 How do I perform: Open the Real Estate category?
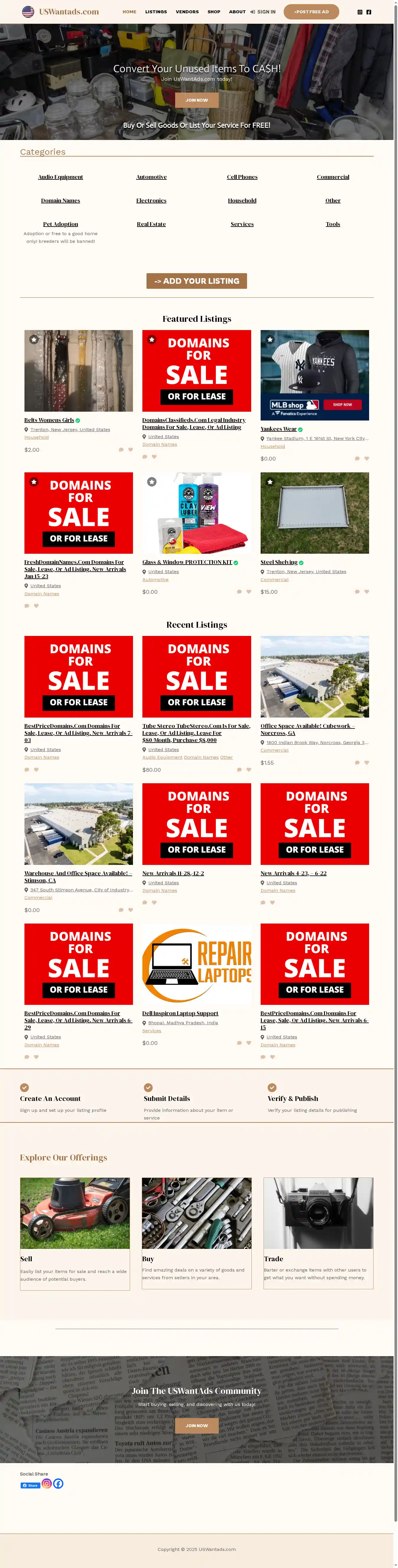click(x=151, y=224)
